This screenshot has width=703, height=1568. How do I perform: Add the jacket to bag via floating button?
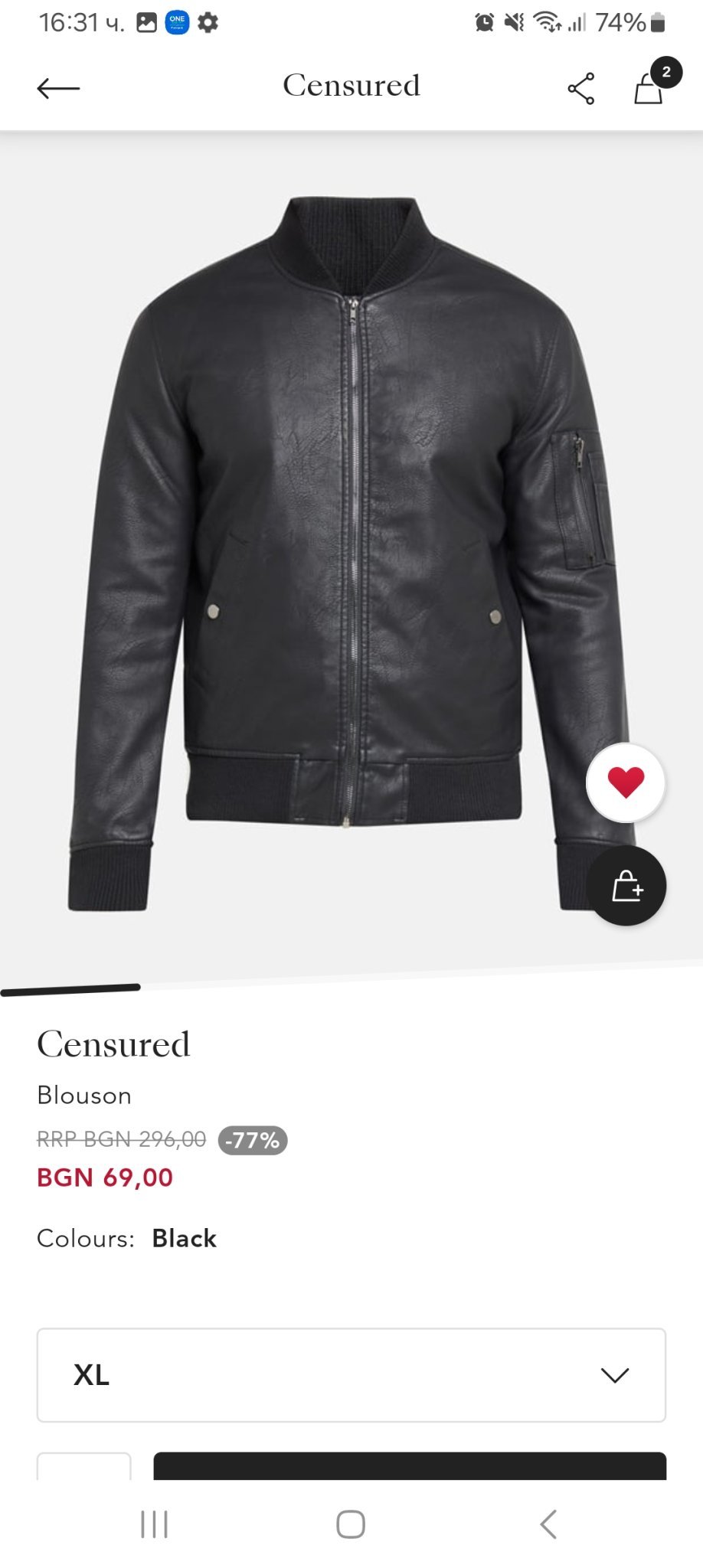click(627, 886)
